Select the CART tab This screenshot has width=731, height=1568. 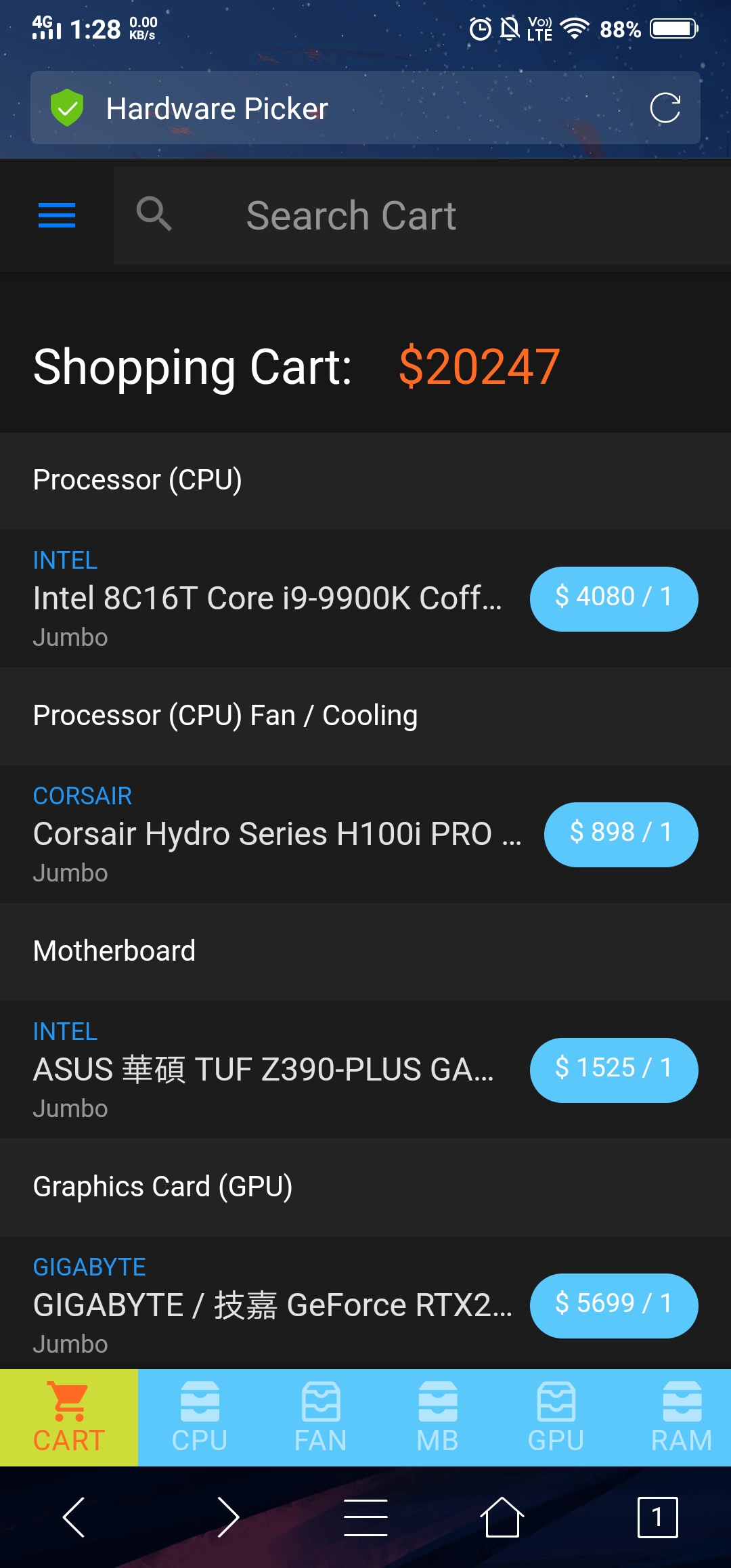coord(69,1418)
